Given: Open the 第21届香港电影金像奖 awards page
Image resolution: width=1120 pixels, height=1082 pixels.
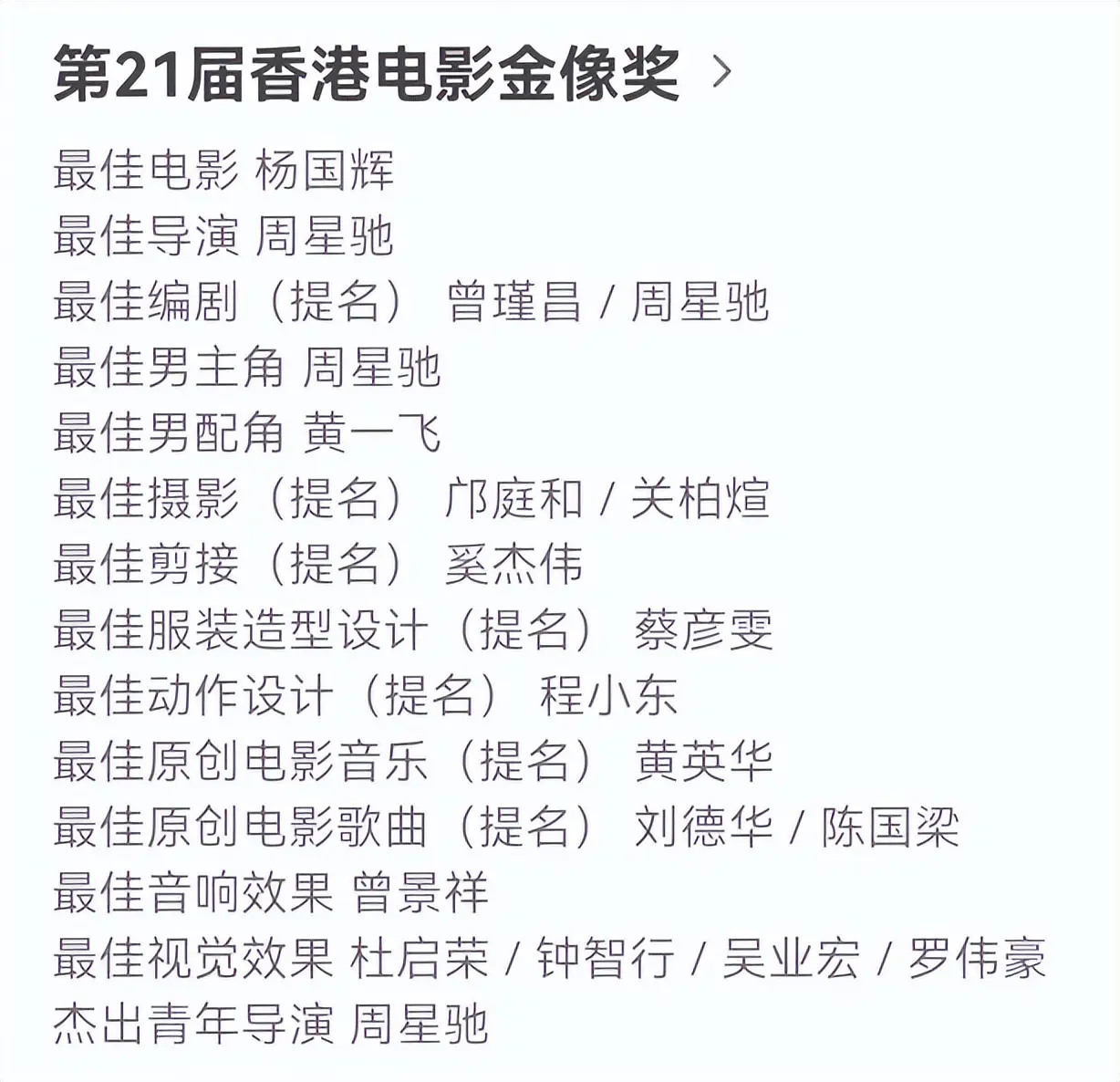Looking at the screenshot, I should [392, 73].
